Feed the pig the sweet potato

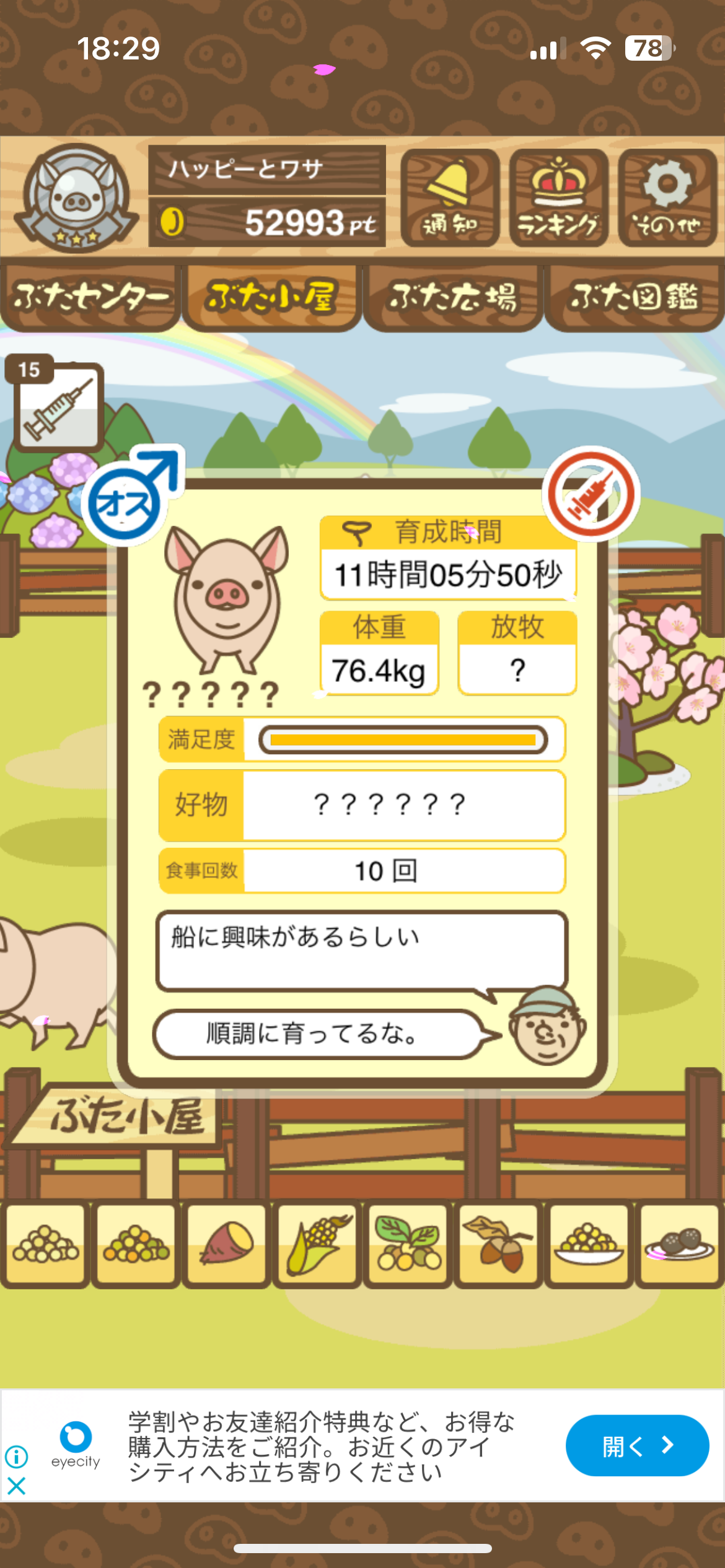click(x=226, y=1244)
